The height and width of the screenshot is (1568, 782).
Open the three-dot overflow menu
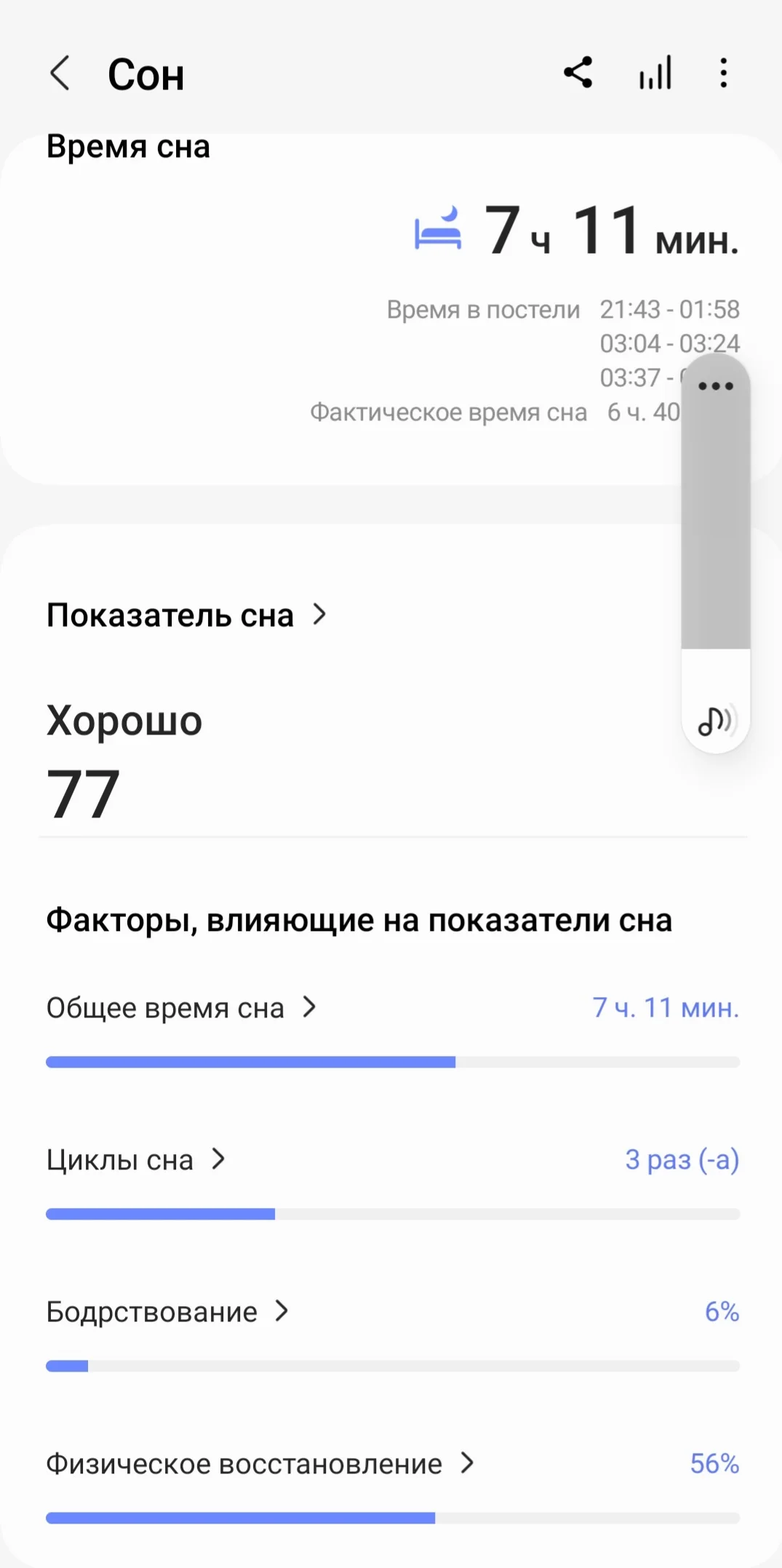(723, 73)
